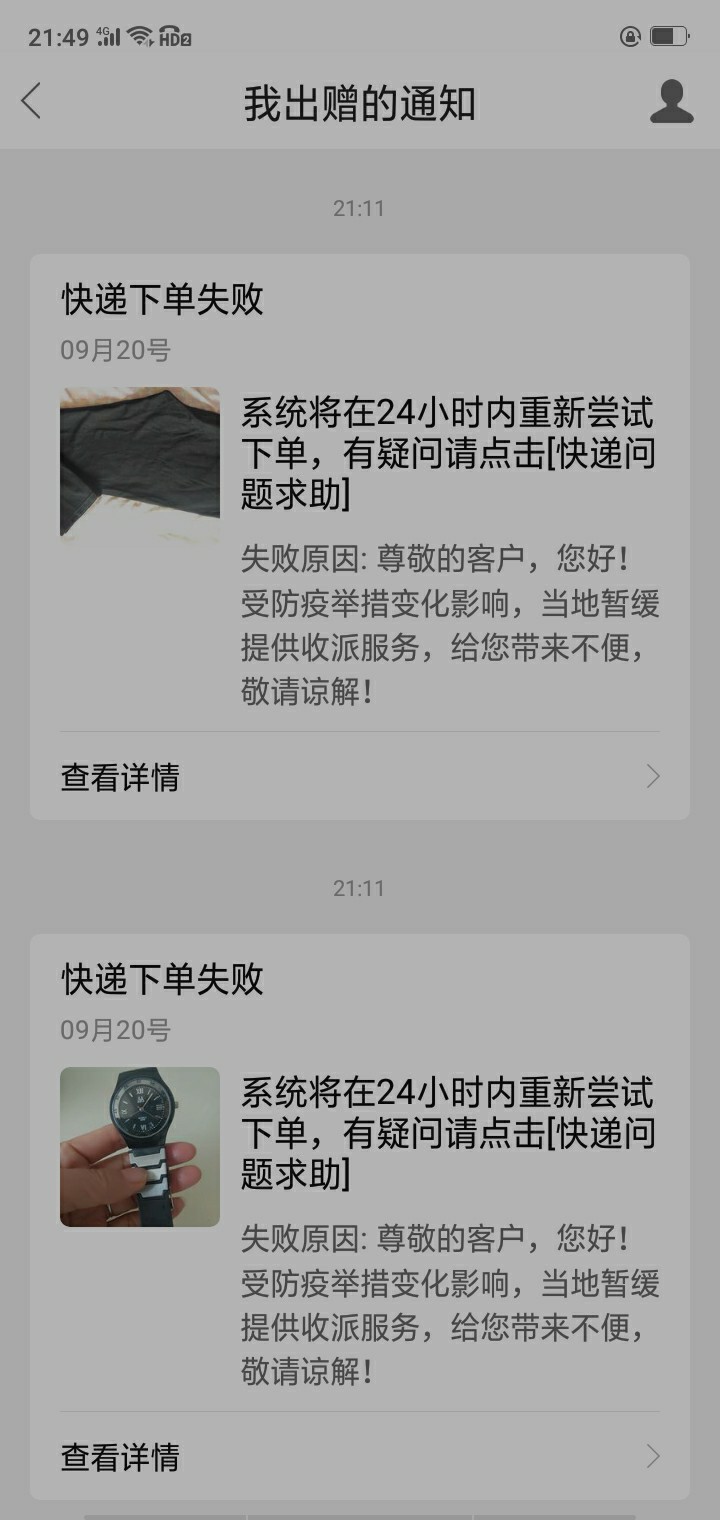This screenshot has width=720, height=1520.
Task: Open the profile icon in the header
Action: tap(671, 102)
